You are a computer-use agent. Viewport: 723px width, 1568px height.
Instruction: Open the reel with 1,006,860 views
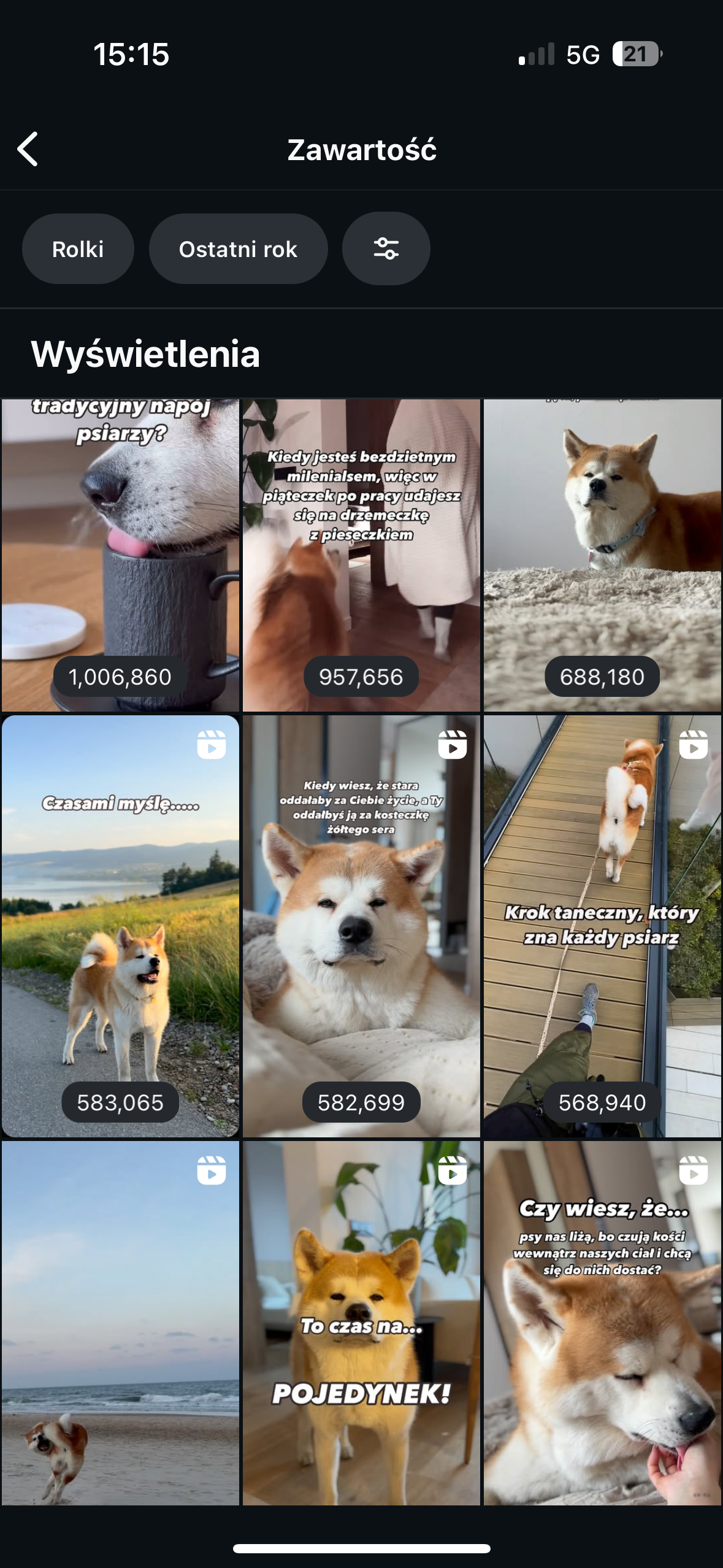coord(120,555)
